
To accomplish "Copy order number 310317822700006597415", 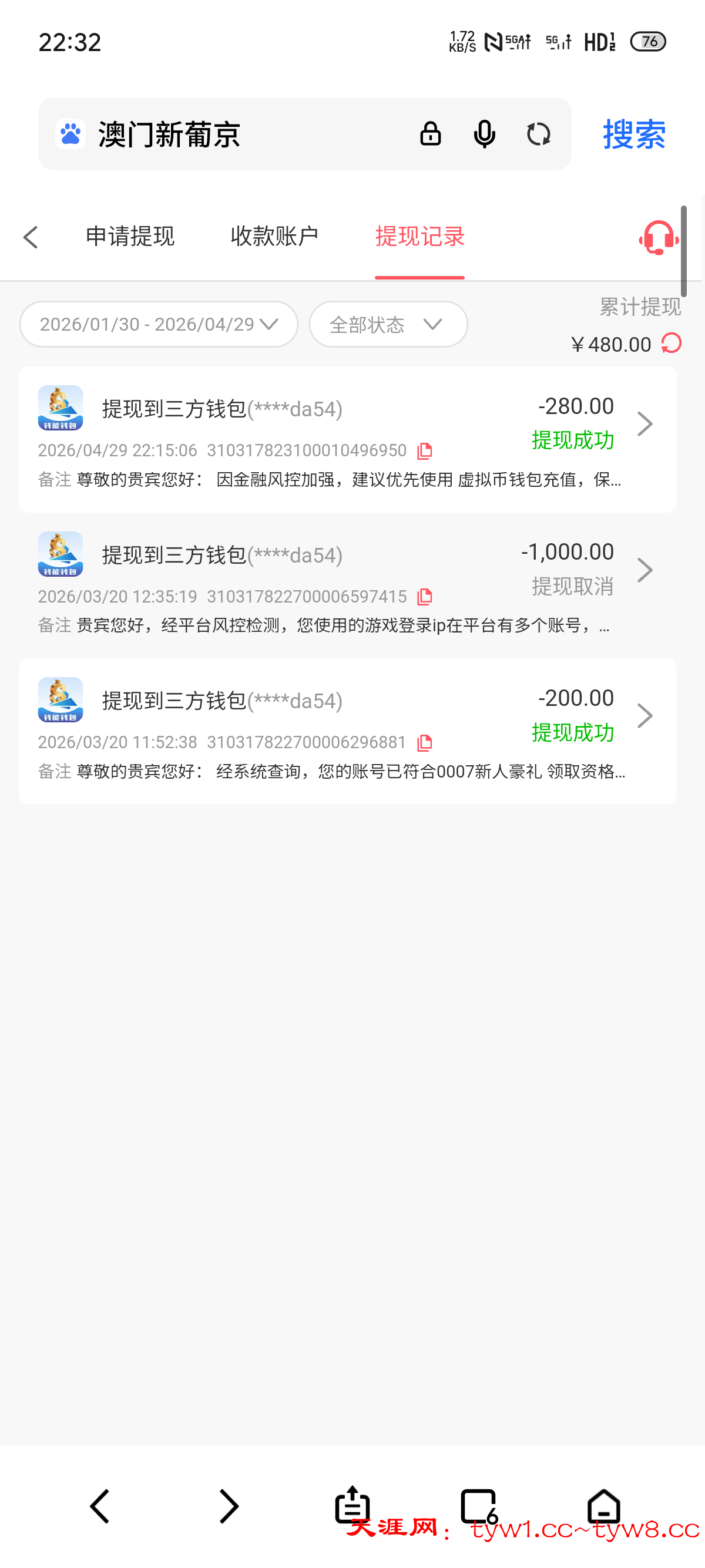I will [x=425, y=596].
